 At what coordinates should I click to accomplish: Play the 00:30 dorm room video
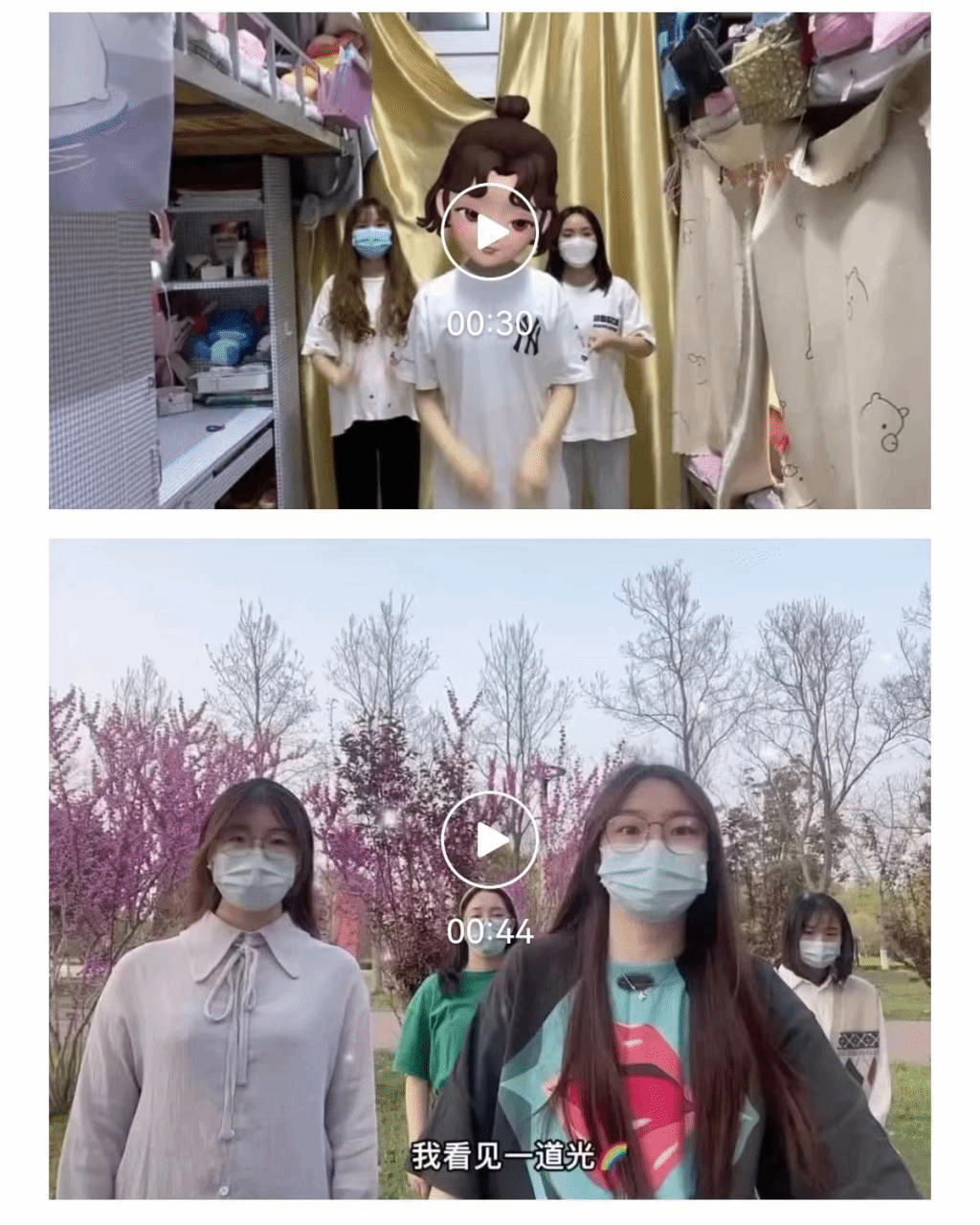click(x=489, y=233)
